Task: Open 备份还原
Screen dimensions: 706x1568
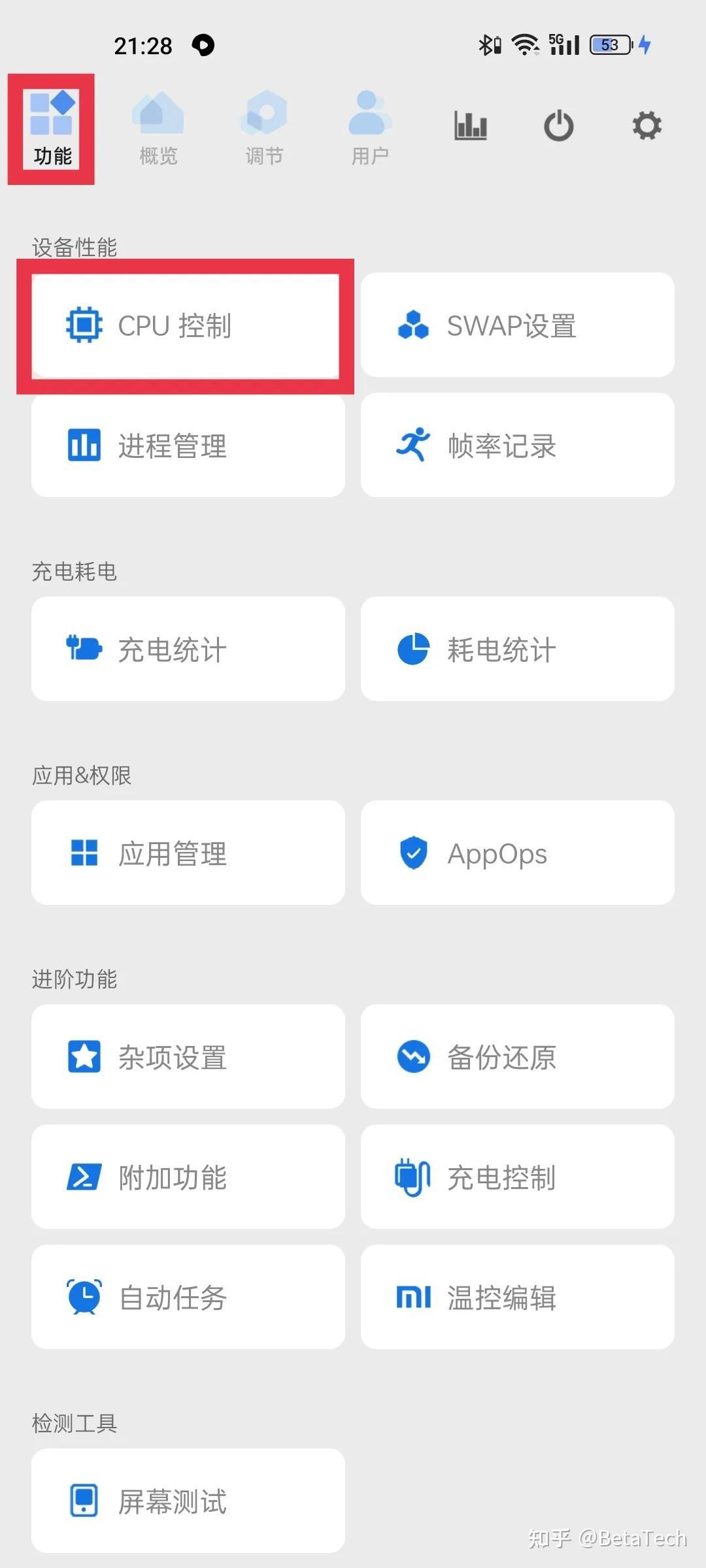Action: 516,1055
